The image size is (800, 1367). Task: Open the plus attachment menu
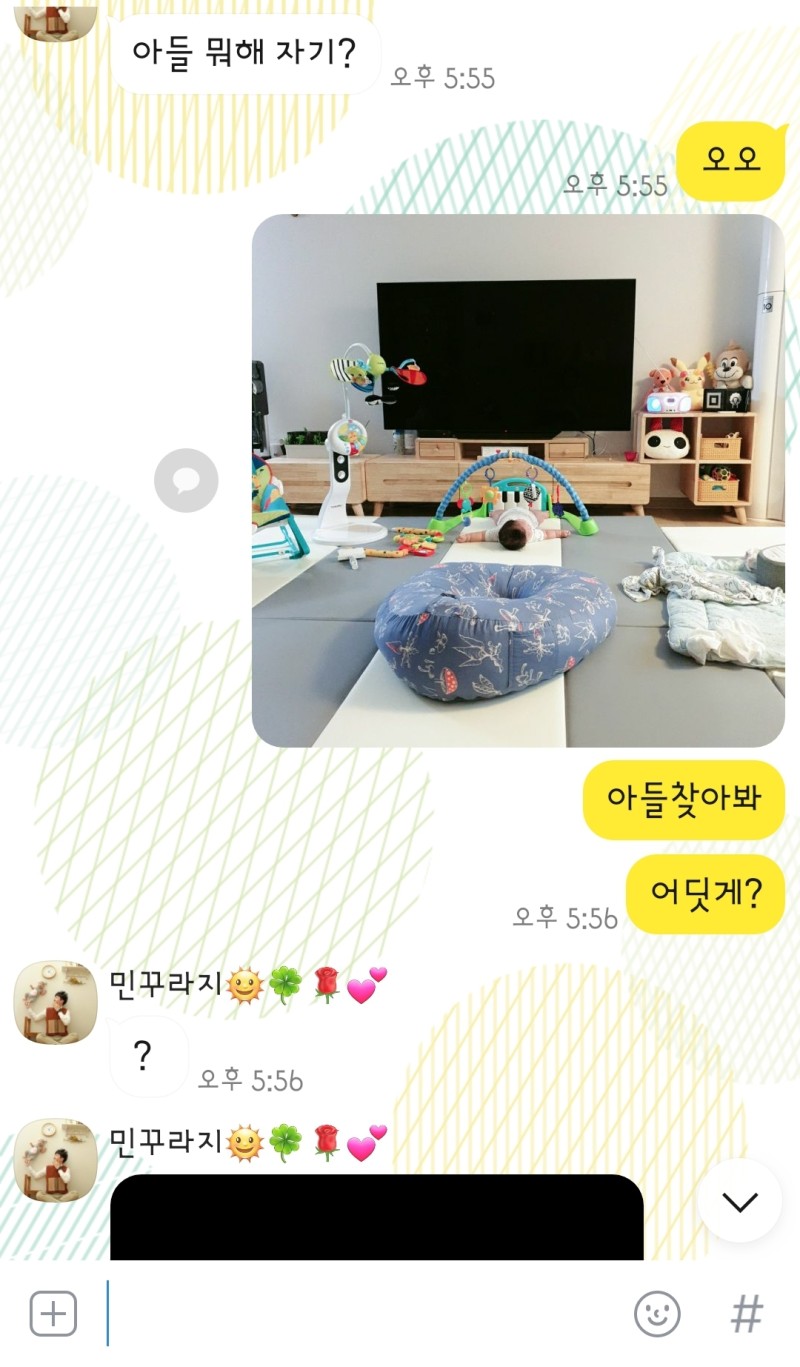(x=53, y=1313)
